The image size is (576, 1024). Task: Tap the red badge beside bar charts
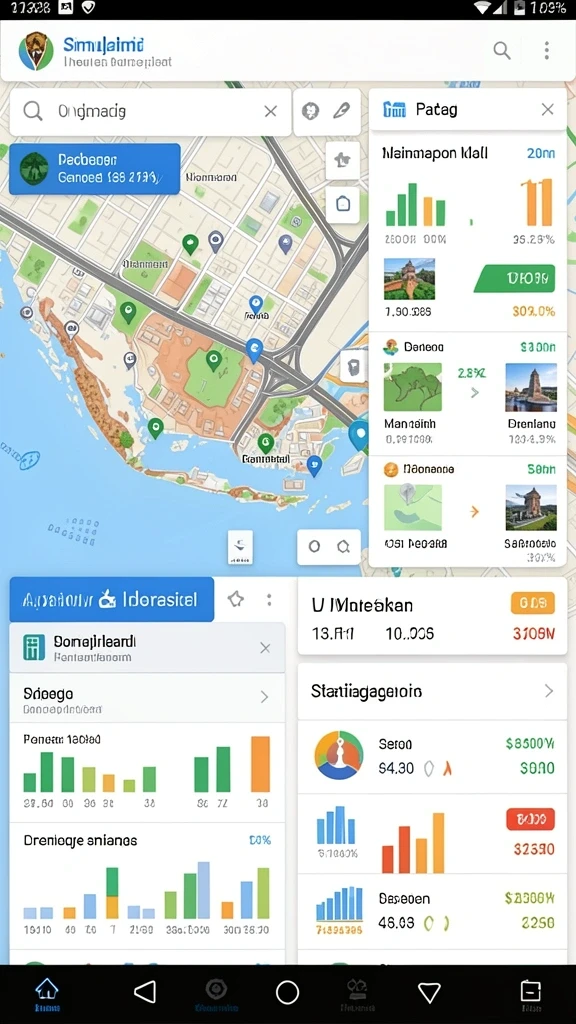click(x=530, y=819)
